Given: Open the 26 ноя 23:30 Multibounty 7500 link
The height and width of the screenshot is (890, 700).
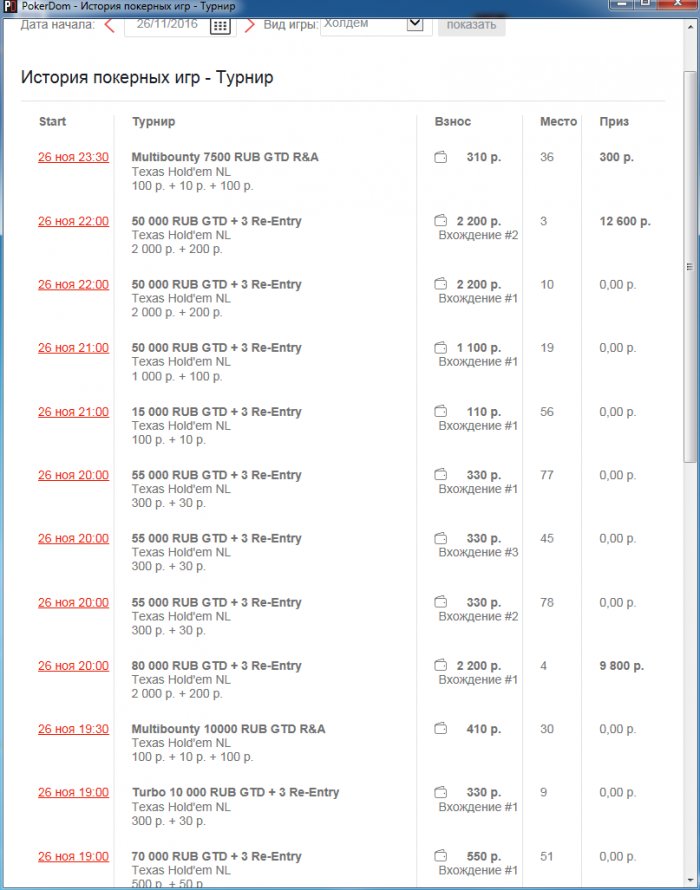Looking at the screenshot, I should (73, 157).
